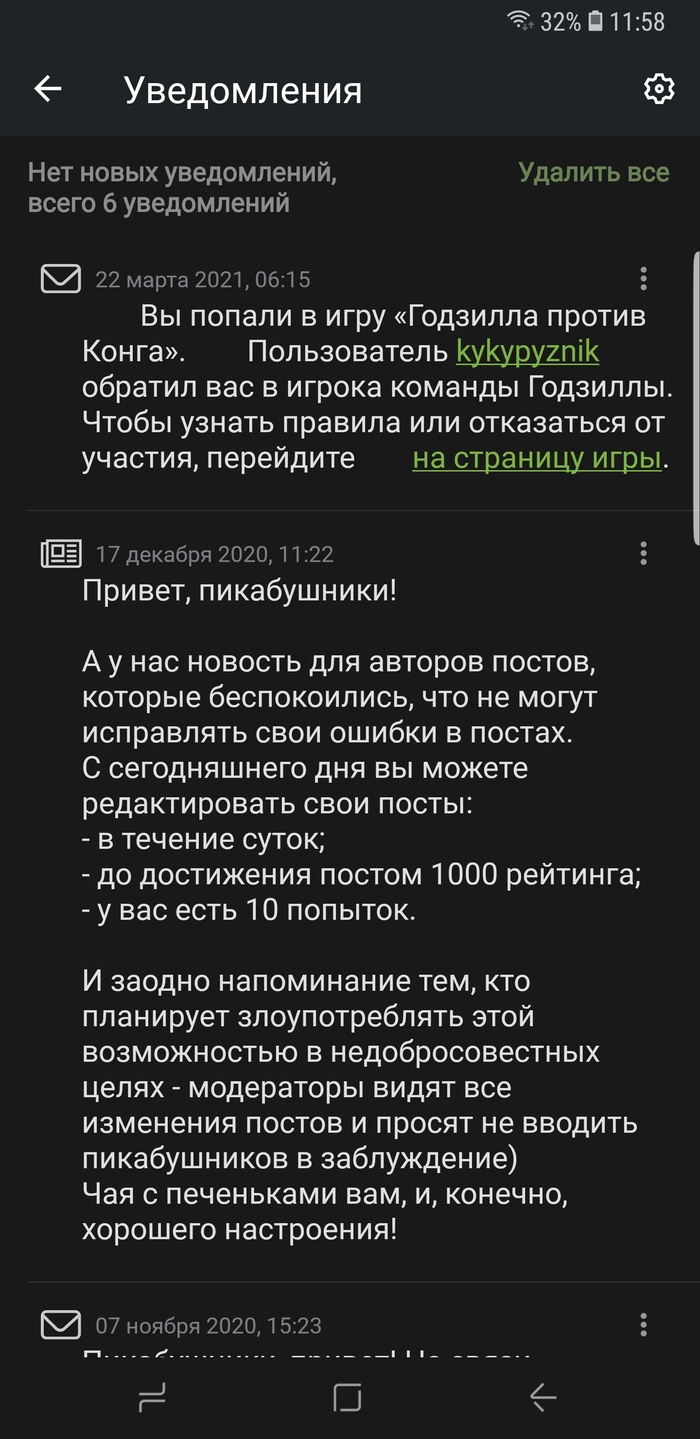Tap Удалить все to clear notifications
This screenshot has height=1439, width=700.
[x=594, y=172]
